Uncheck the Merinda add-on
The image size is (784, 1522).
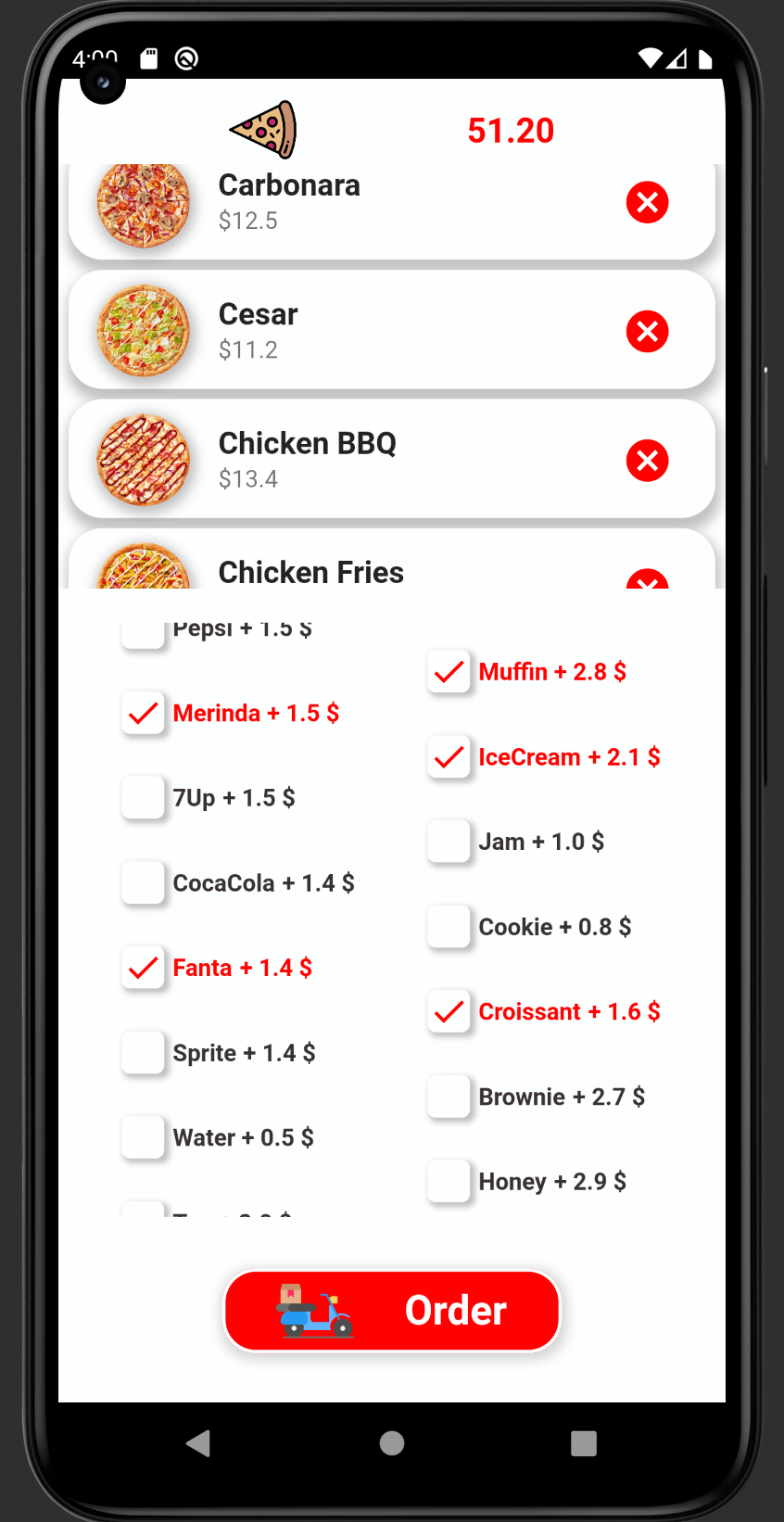pyautogui.click(x=143, y=713)
